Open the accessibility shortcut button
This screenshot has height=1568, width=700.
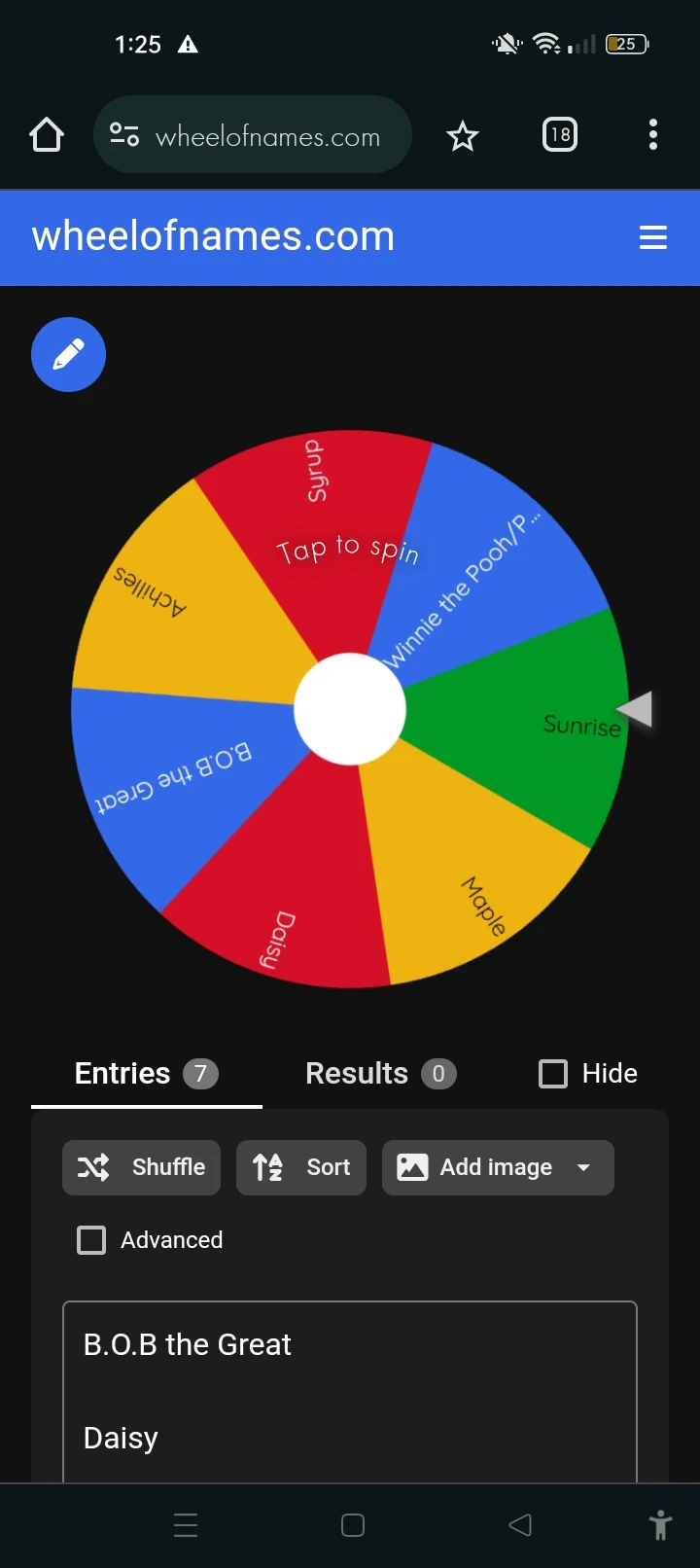point(660,1525)
